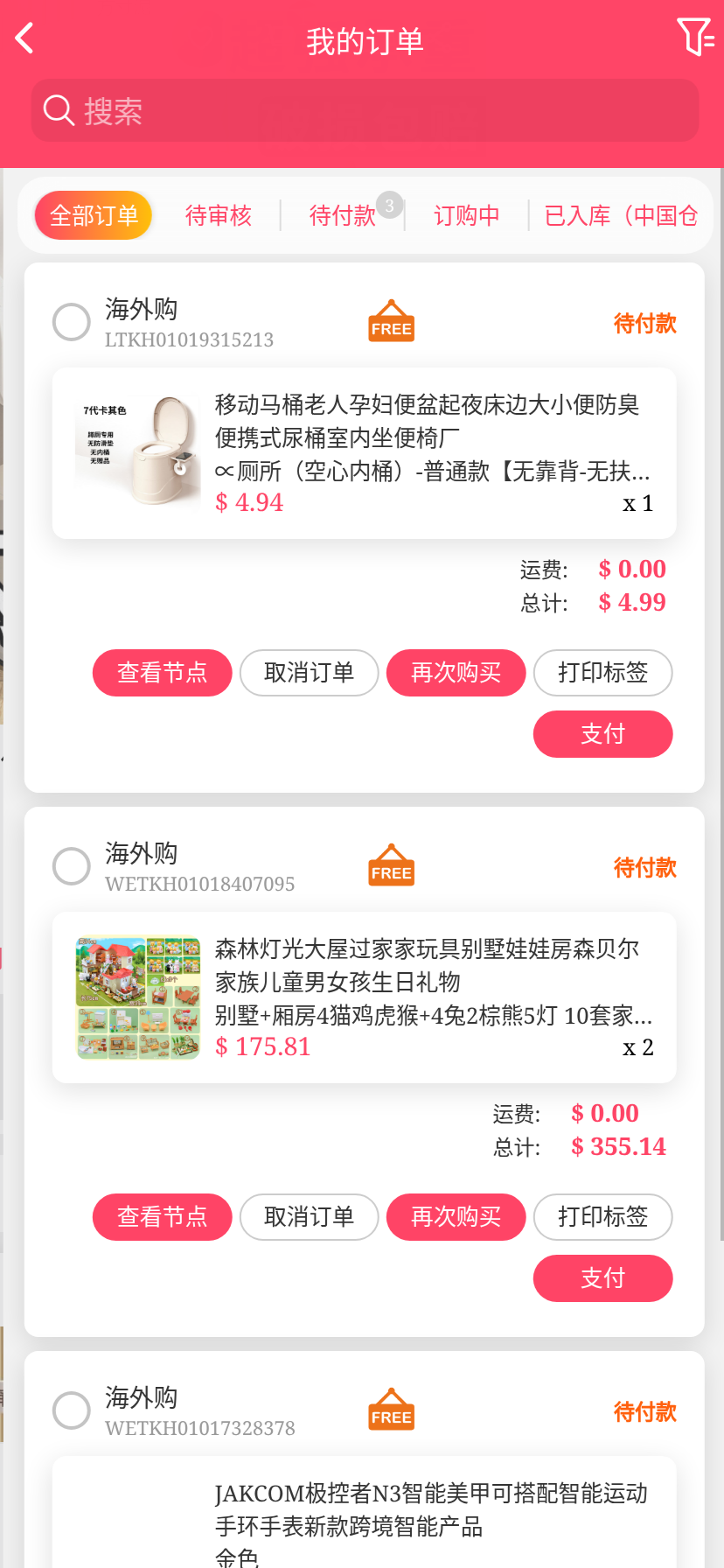This screenshot has width=724, height=1568.
Task: Select the 已入库 tab
Action: [x=620, y=215]
